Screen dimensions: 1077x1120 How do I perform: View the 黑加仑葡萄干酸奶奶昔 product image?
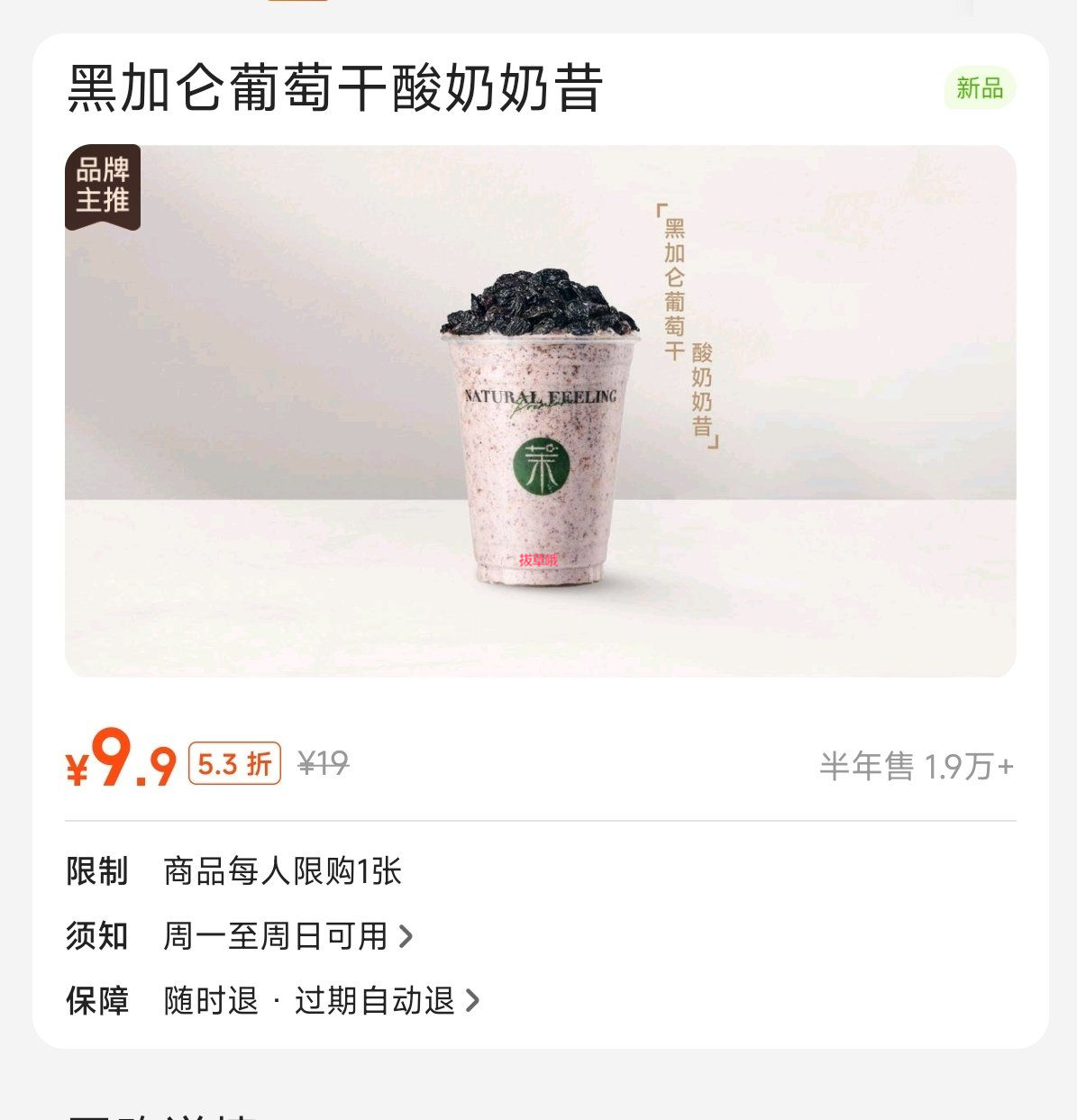coord(540,411)
